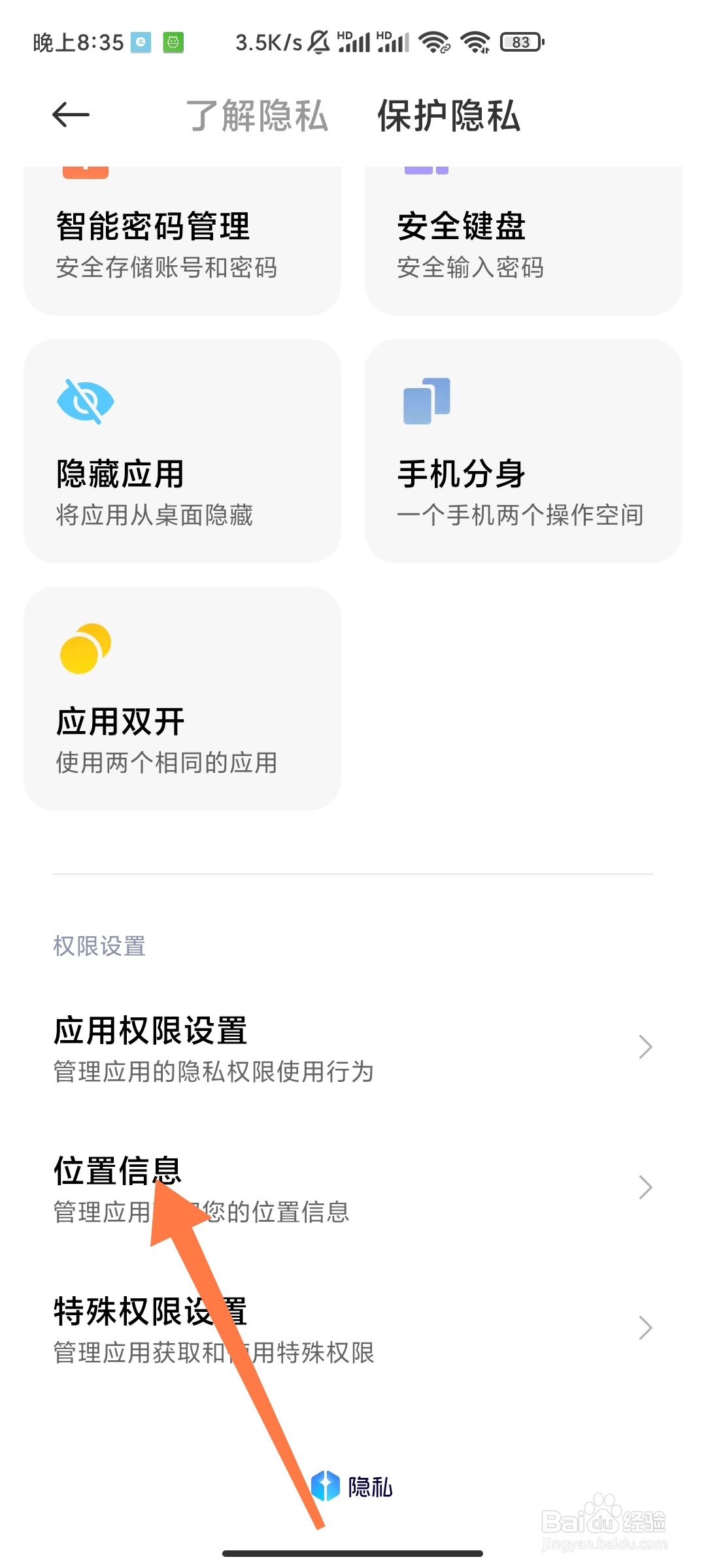The image size is (706, 1568).
Task: Select the 保护隐私 tab
Action: [x=449, y=116]
